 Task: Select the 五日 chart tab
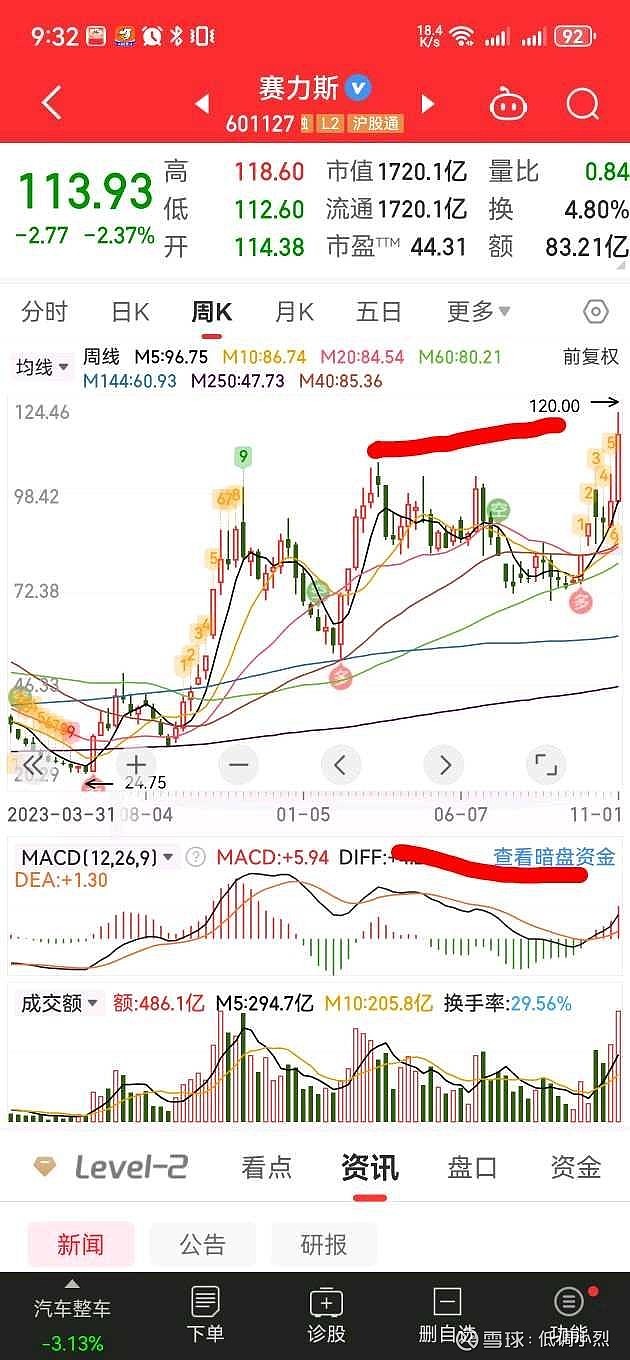pyautogui.click(x=379, y=312)
